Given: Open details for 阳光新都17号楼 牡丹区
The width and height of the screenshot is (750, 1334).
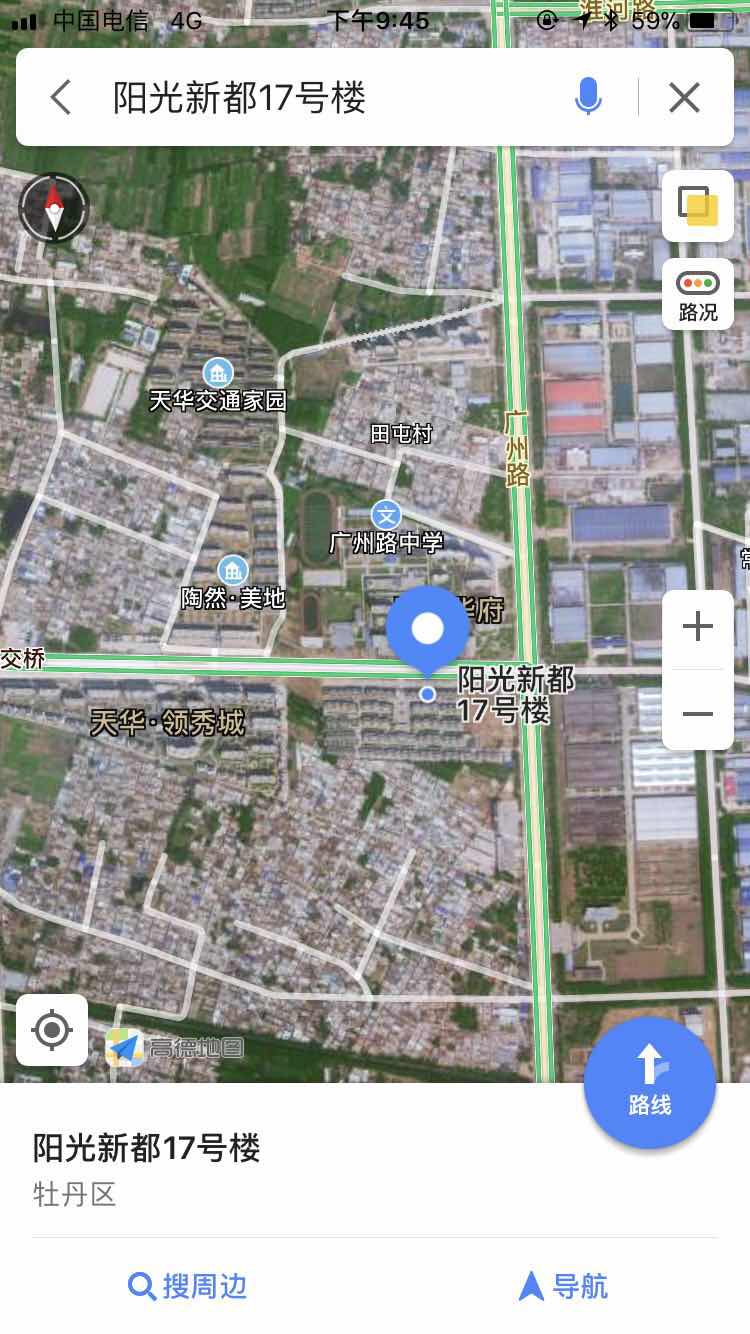Looking at the screenshot, I should click(375, 1167).
